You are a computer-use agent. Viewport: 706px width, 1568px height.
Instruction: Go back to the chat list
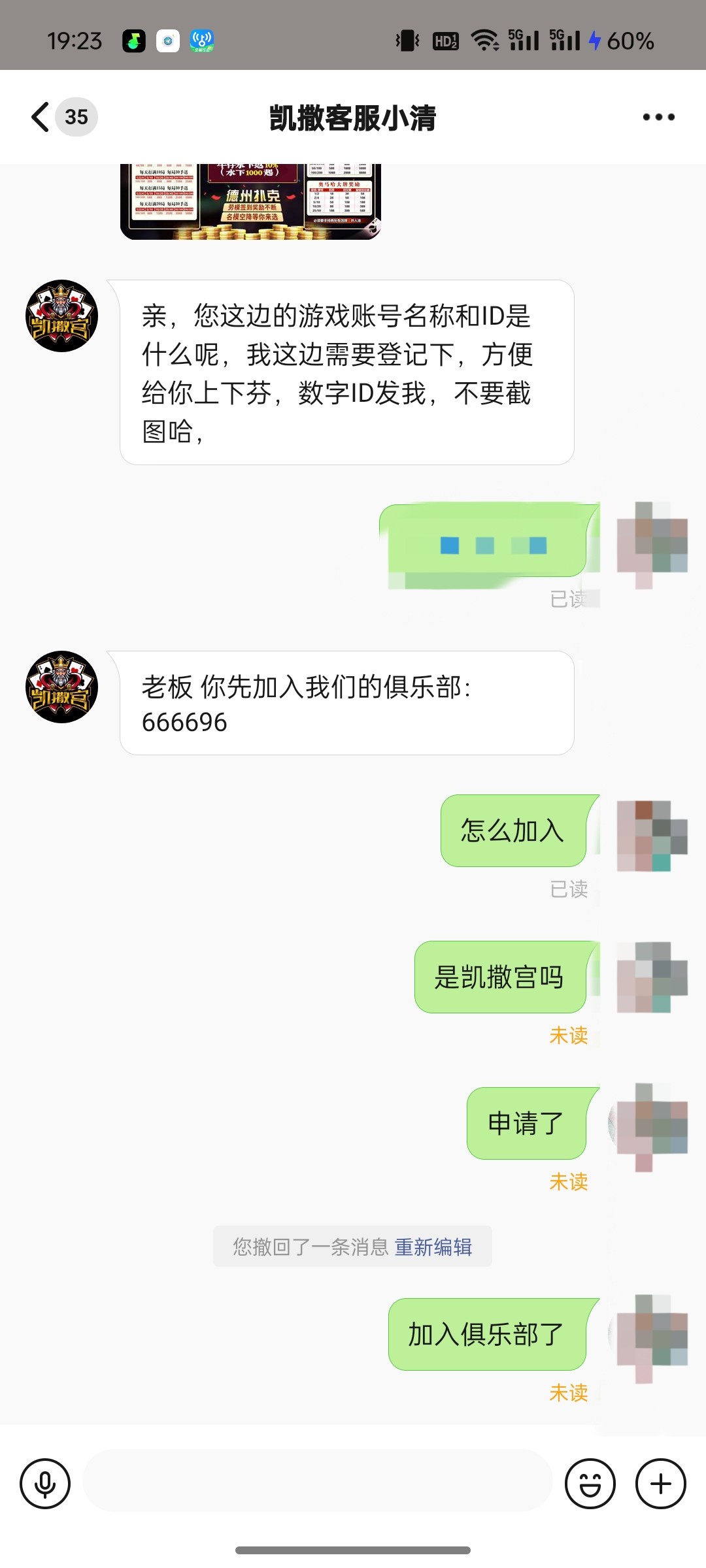[41, 118]
